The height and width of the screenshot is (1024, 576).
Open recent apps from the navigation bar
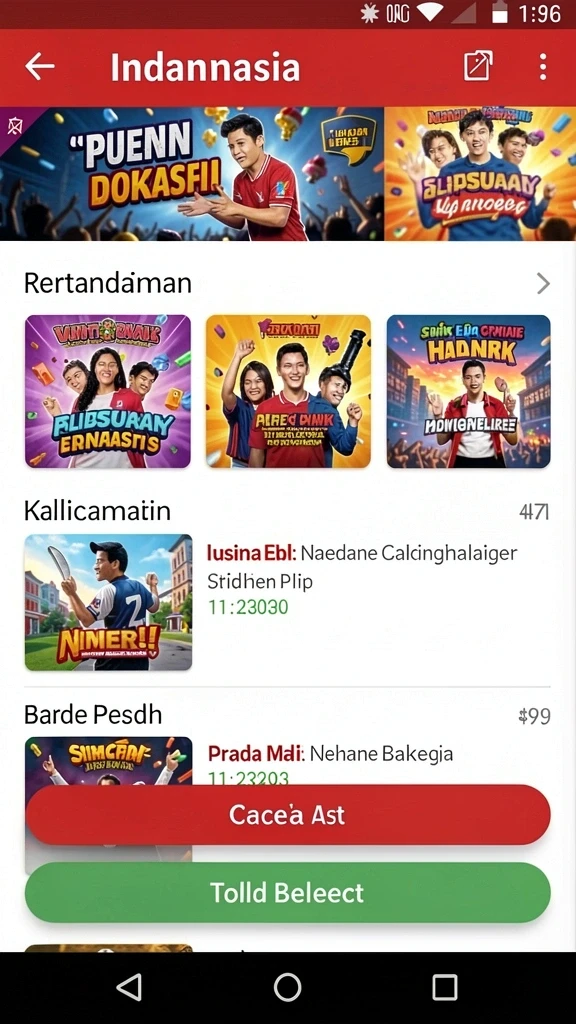click(x=445, y=987)
